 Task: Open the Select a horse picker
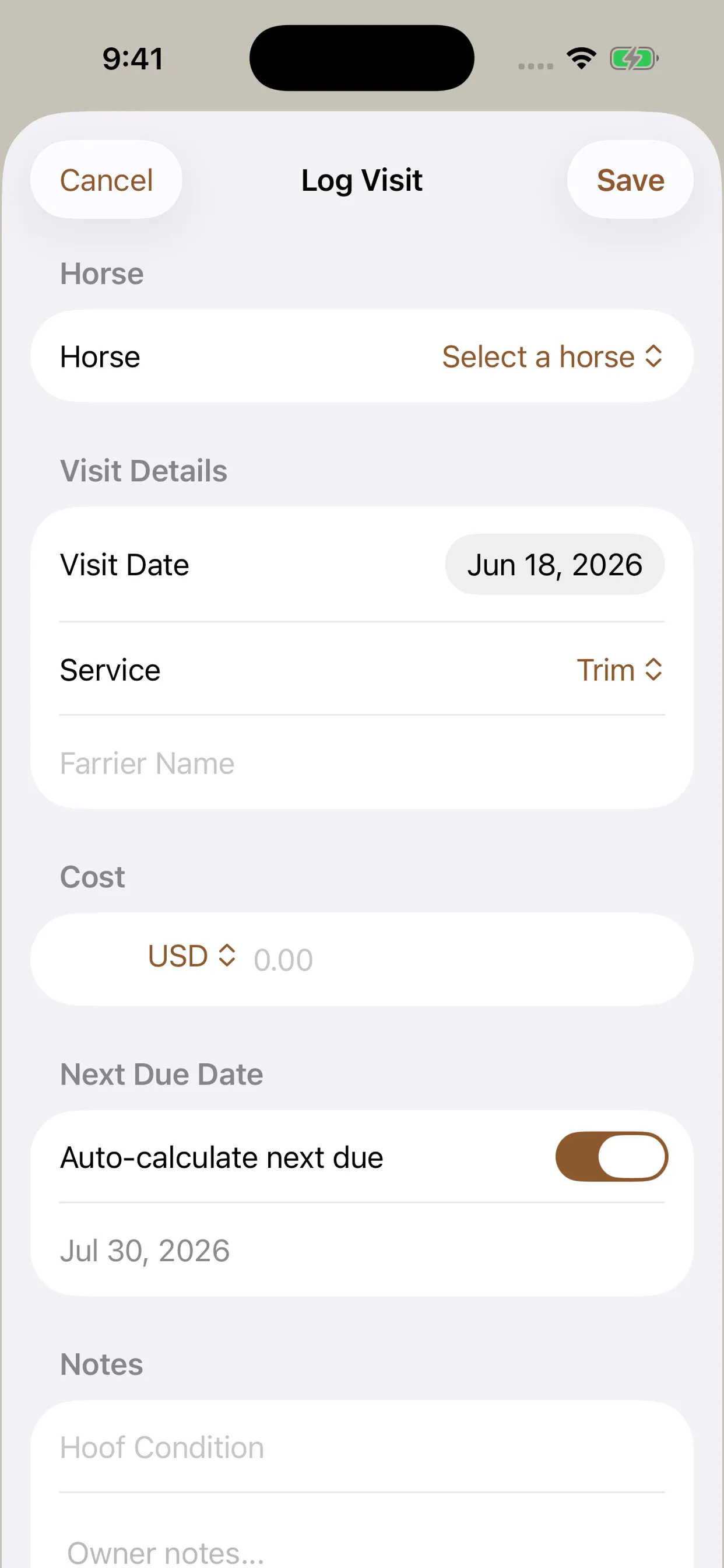tap(552, 356)
